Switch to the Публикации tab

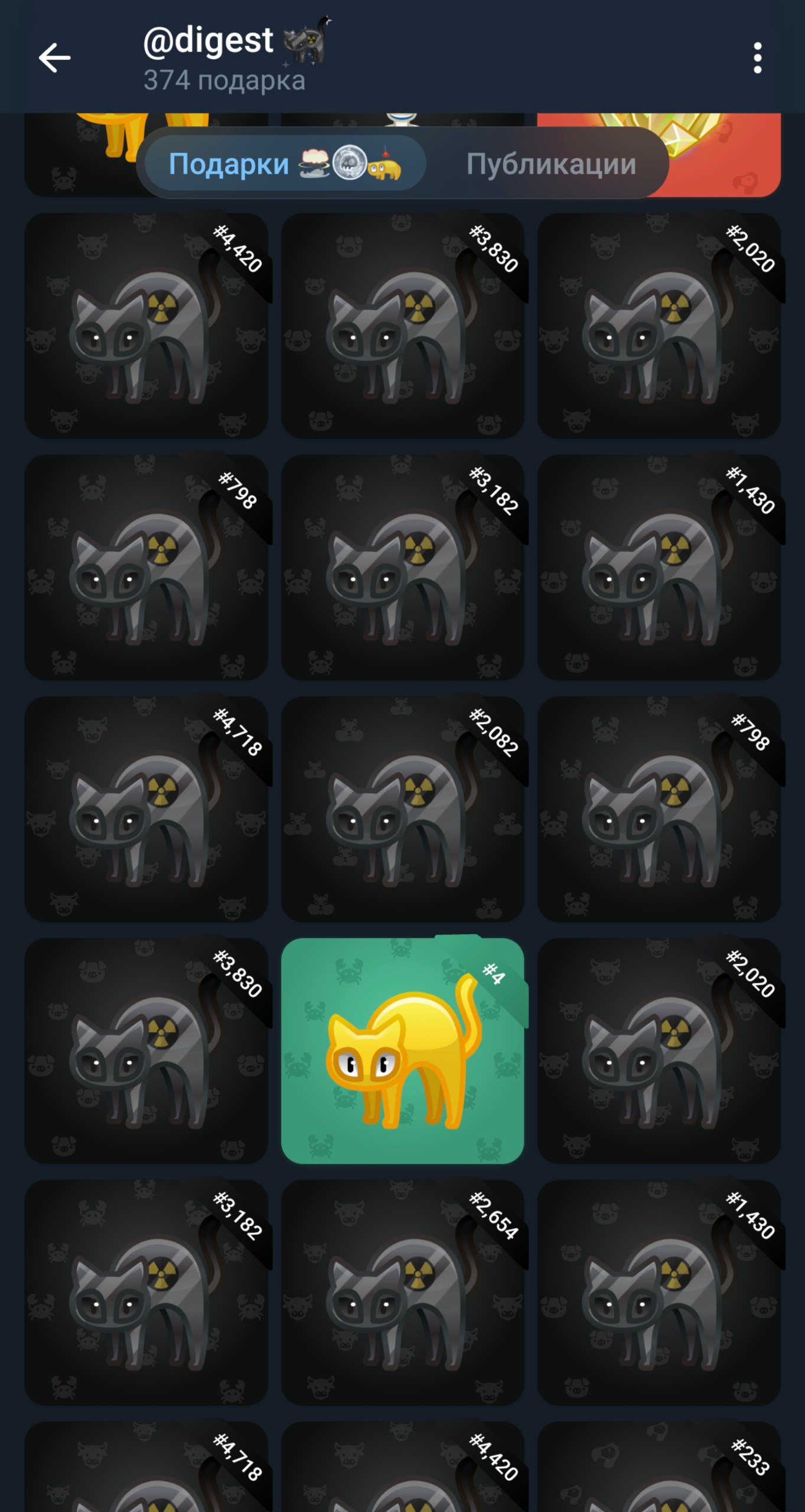(x=550, y=164)
